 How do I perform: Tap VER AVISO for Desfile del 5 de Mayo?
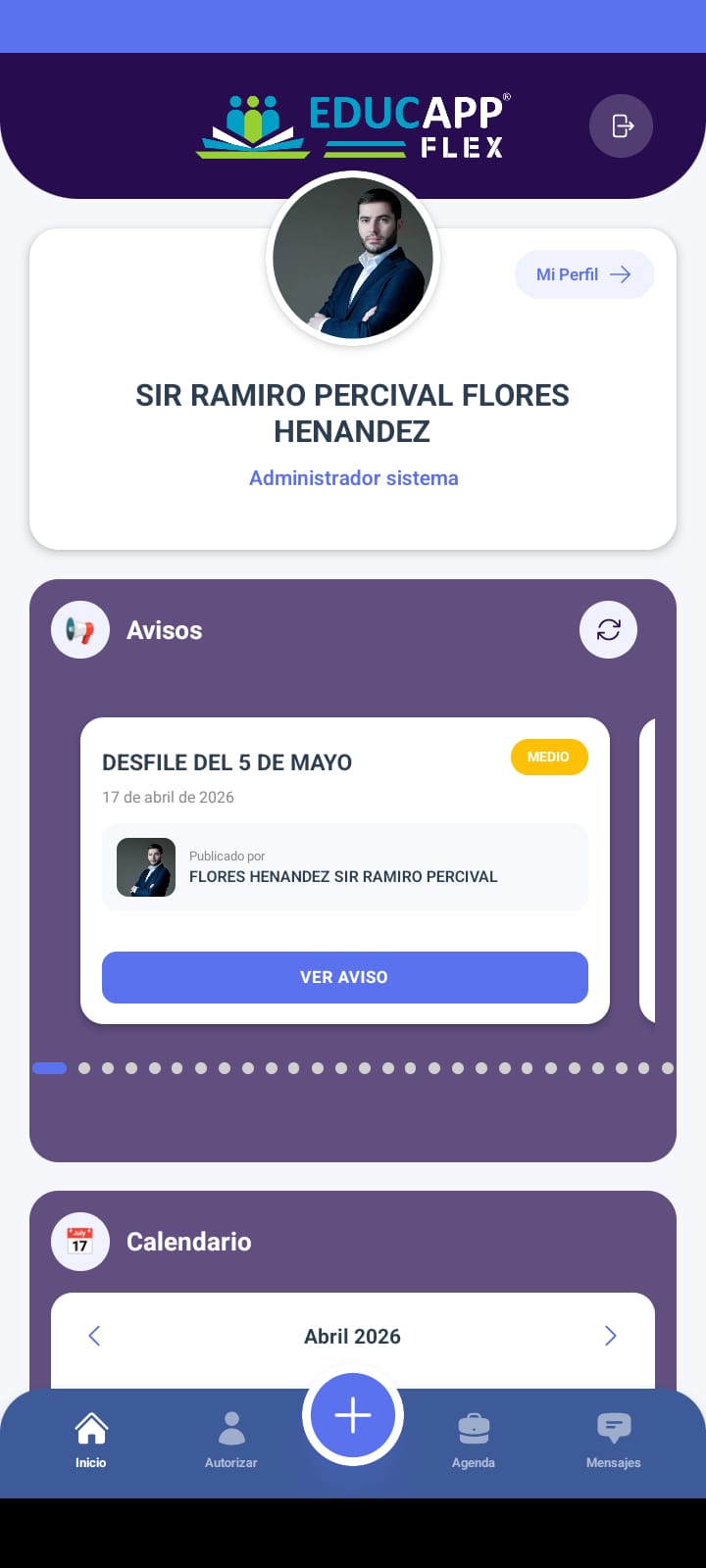[x=344, y=977]
